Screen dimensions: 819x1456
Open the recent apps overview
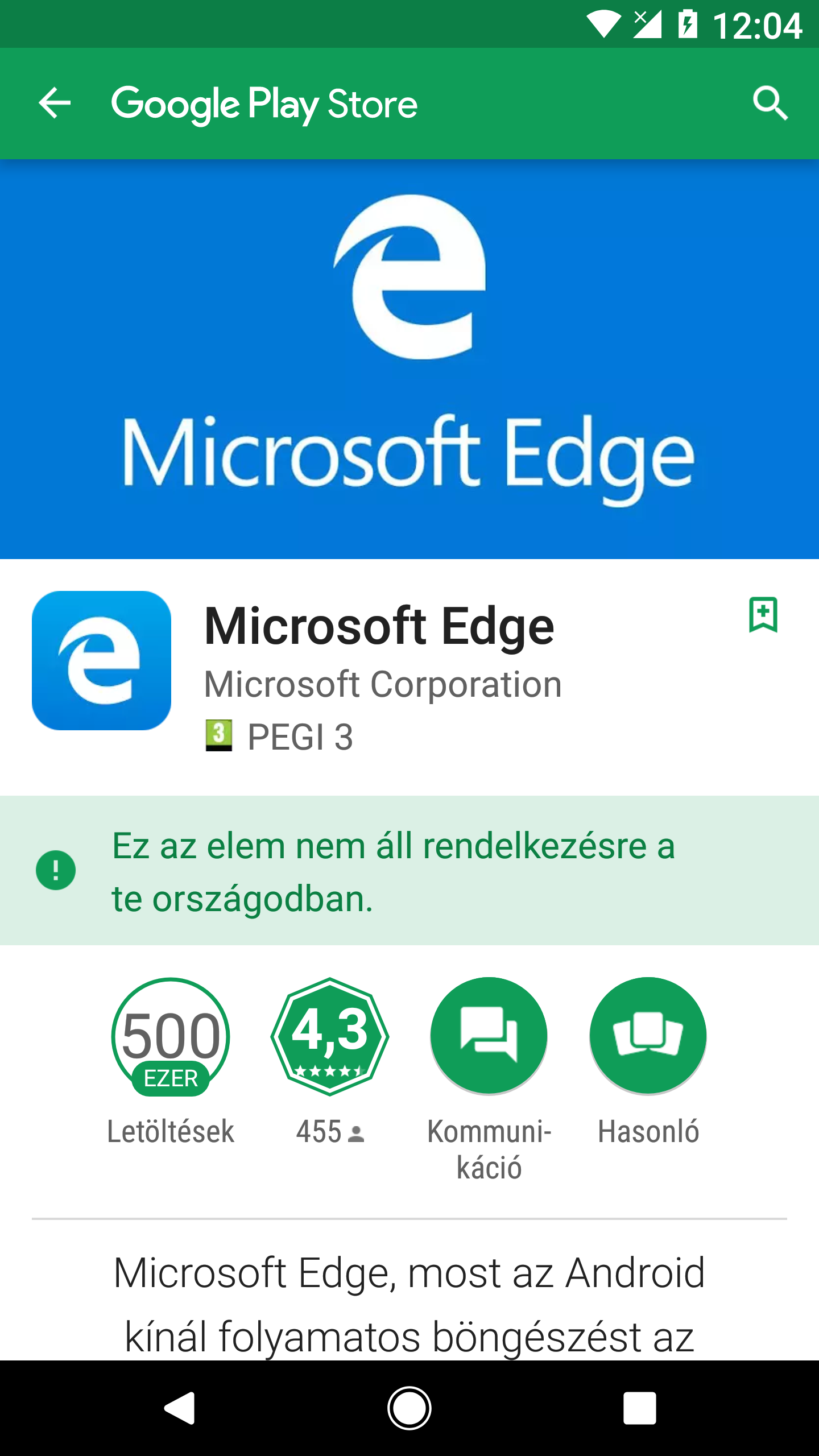pyautogui.click(x=640, y=1408)
